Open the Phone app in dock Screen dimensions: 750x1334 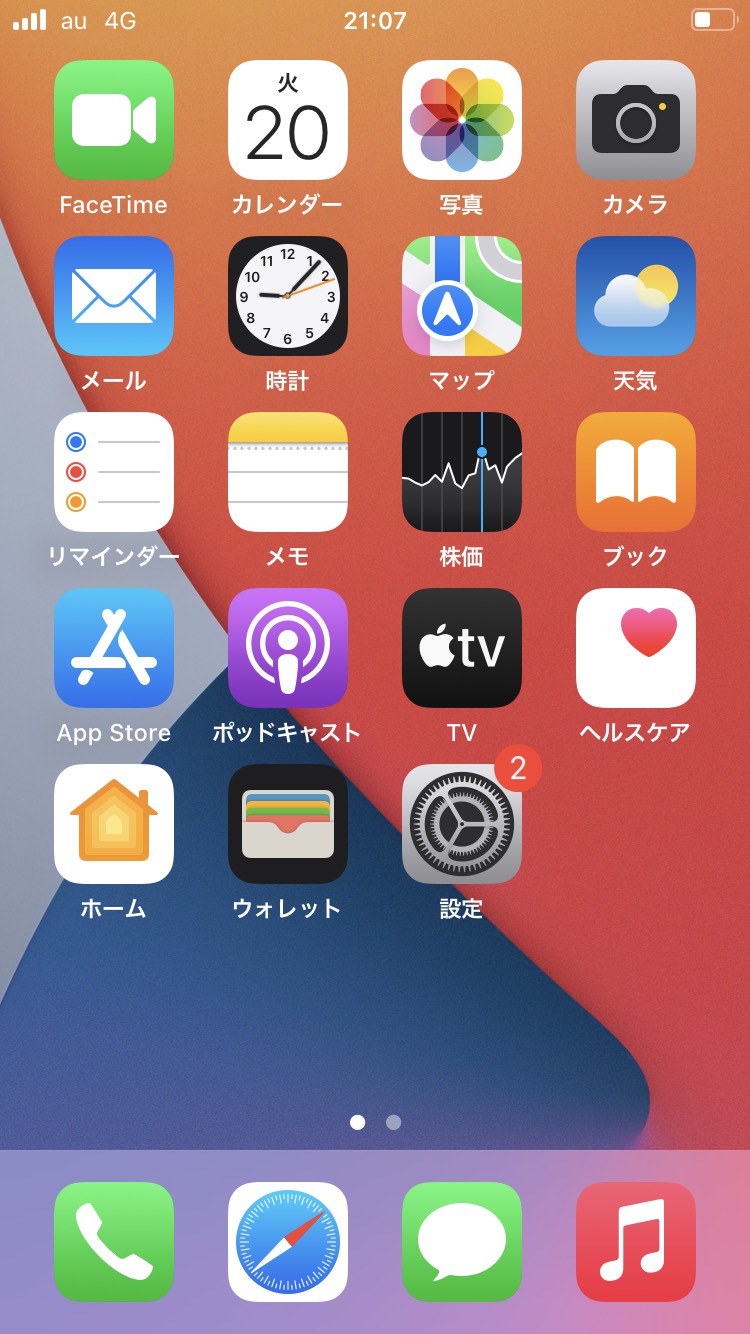point(114,1242)
